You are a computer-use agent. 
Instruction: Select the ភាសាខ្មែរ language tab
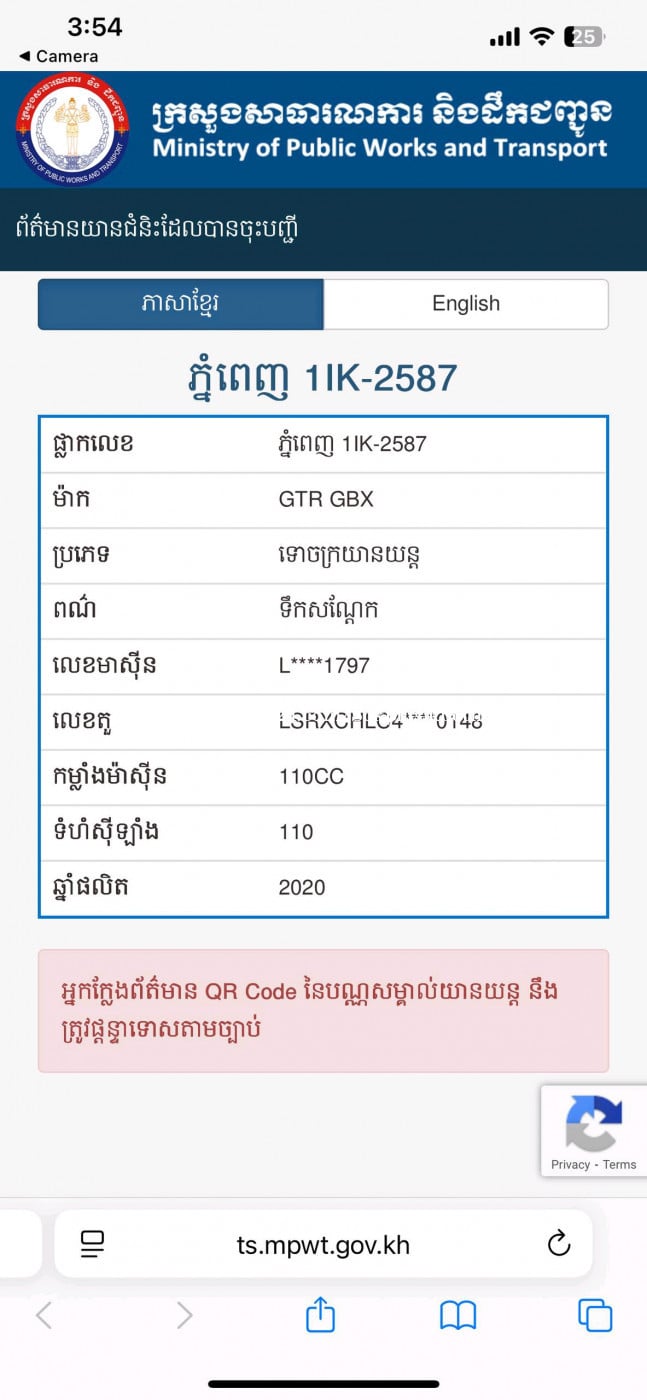click(x=181, y=304)
